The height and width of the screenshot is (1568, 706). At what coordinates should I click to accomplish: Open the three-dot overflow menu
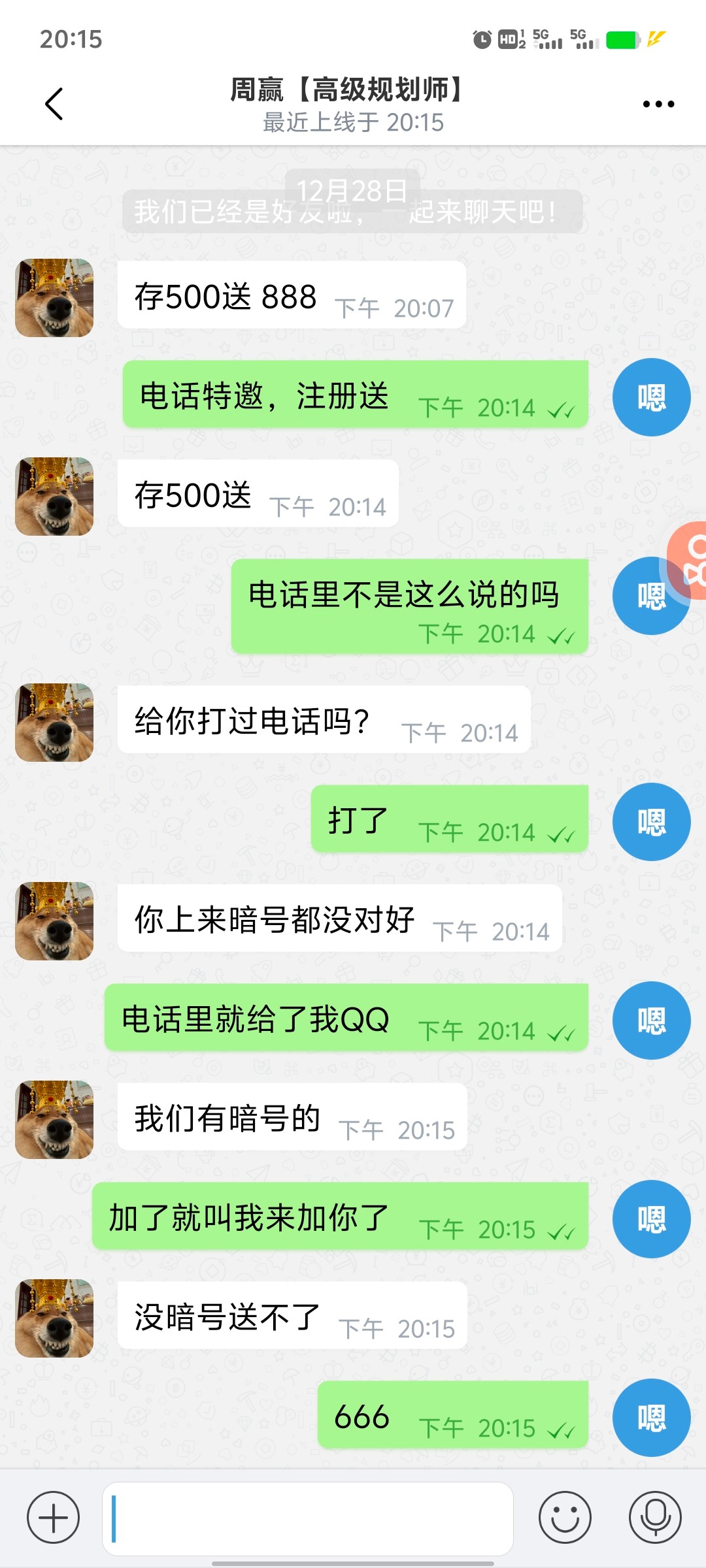tap(658, 104)
